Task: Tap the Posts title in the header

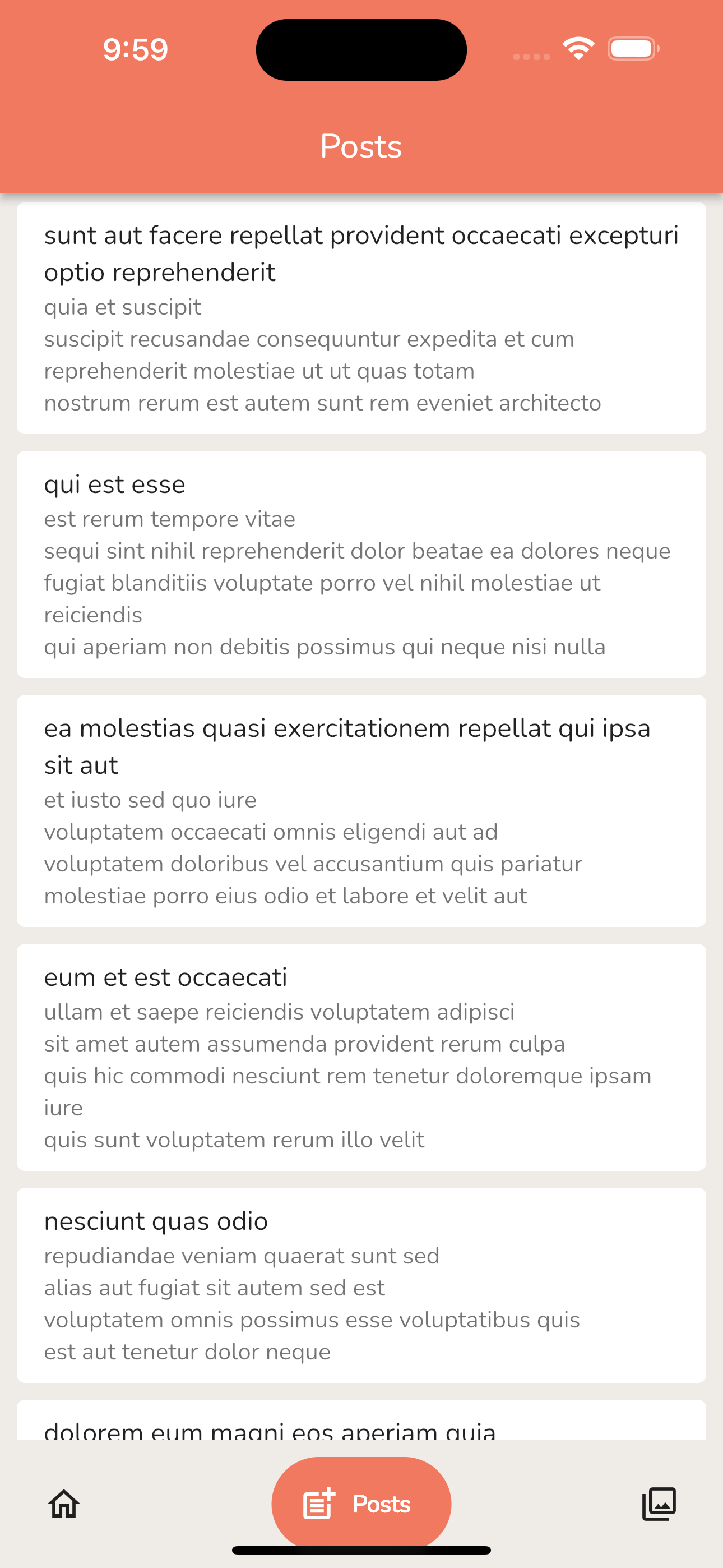Action: (x=361, y=146)
